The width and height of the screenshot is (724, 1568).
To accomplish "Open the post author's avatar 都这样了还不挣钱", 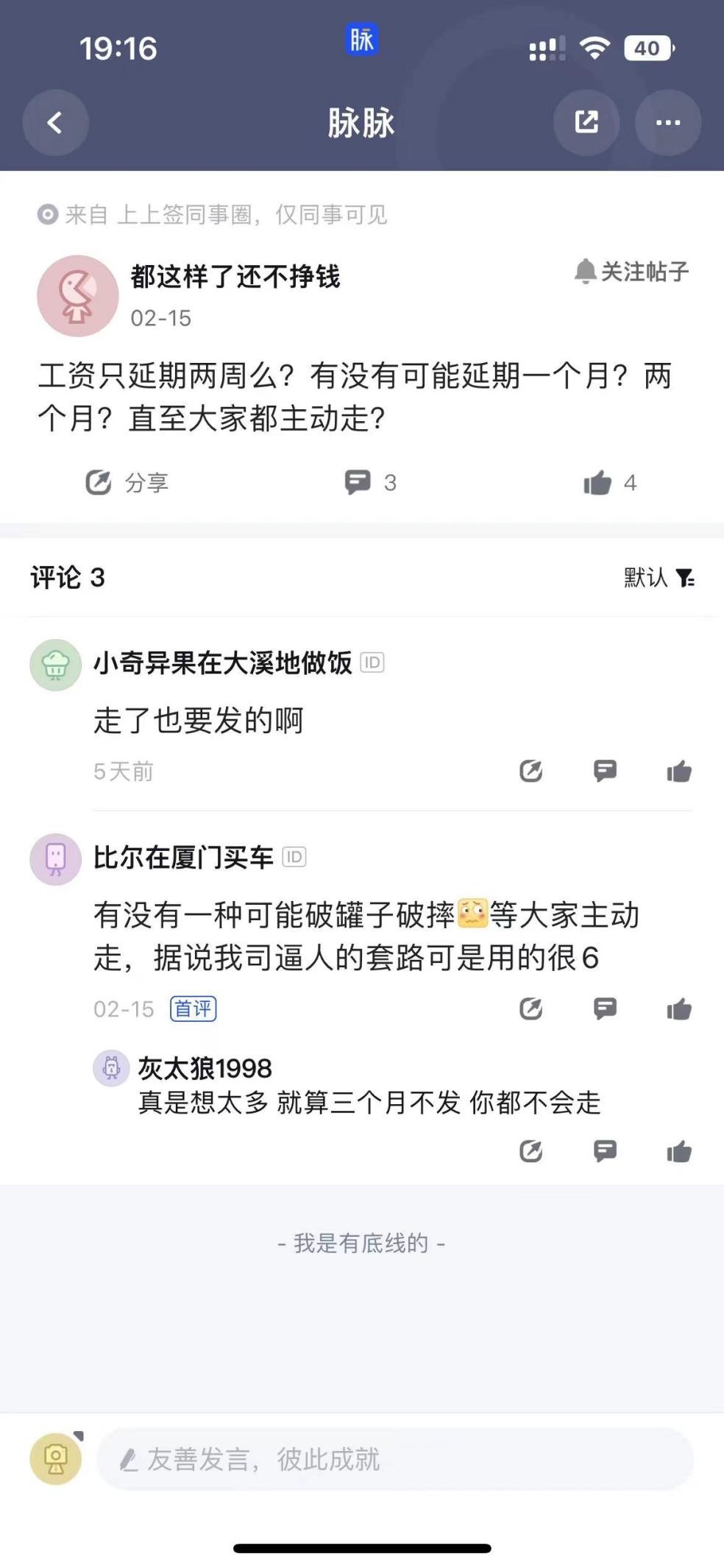I will coord(77,296).
